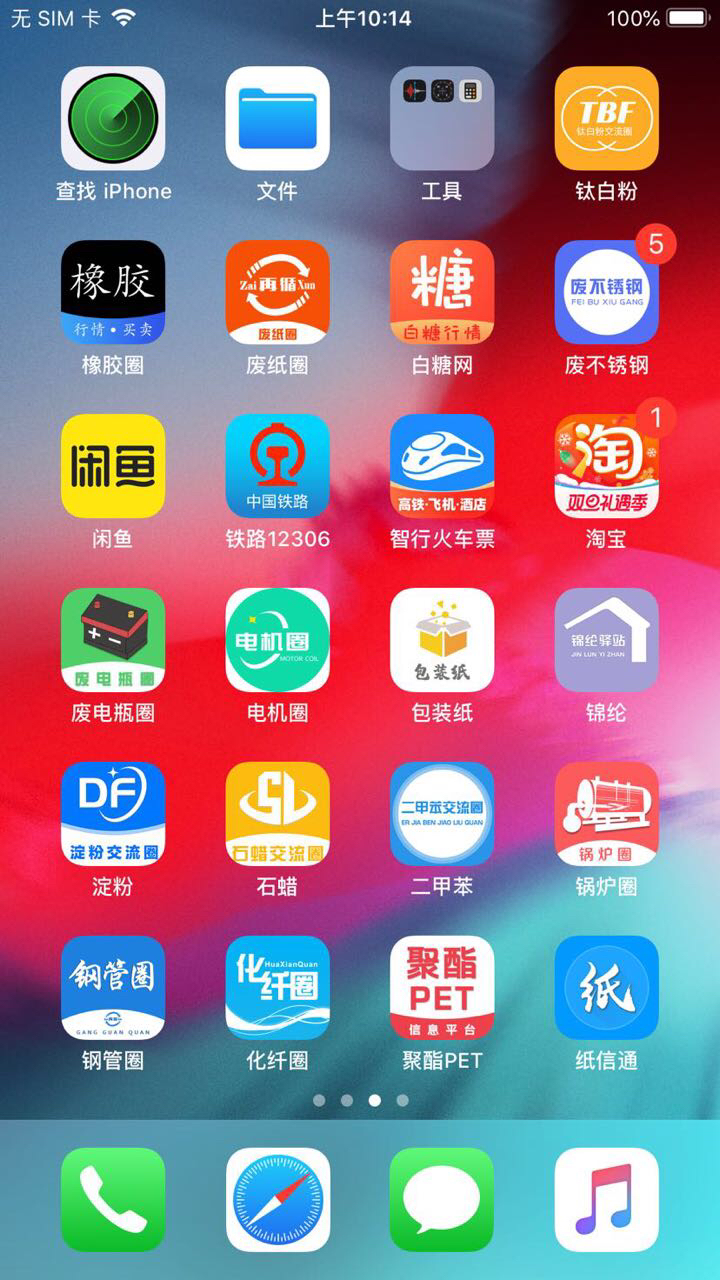The height and width of the screenshot is (1280, 720).
Task: Open the 文件 app
Action: click(x=277, y=118)
